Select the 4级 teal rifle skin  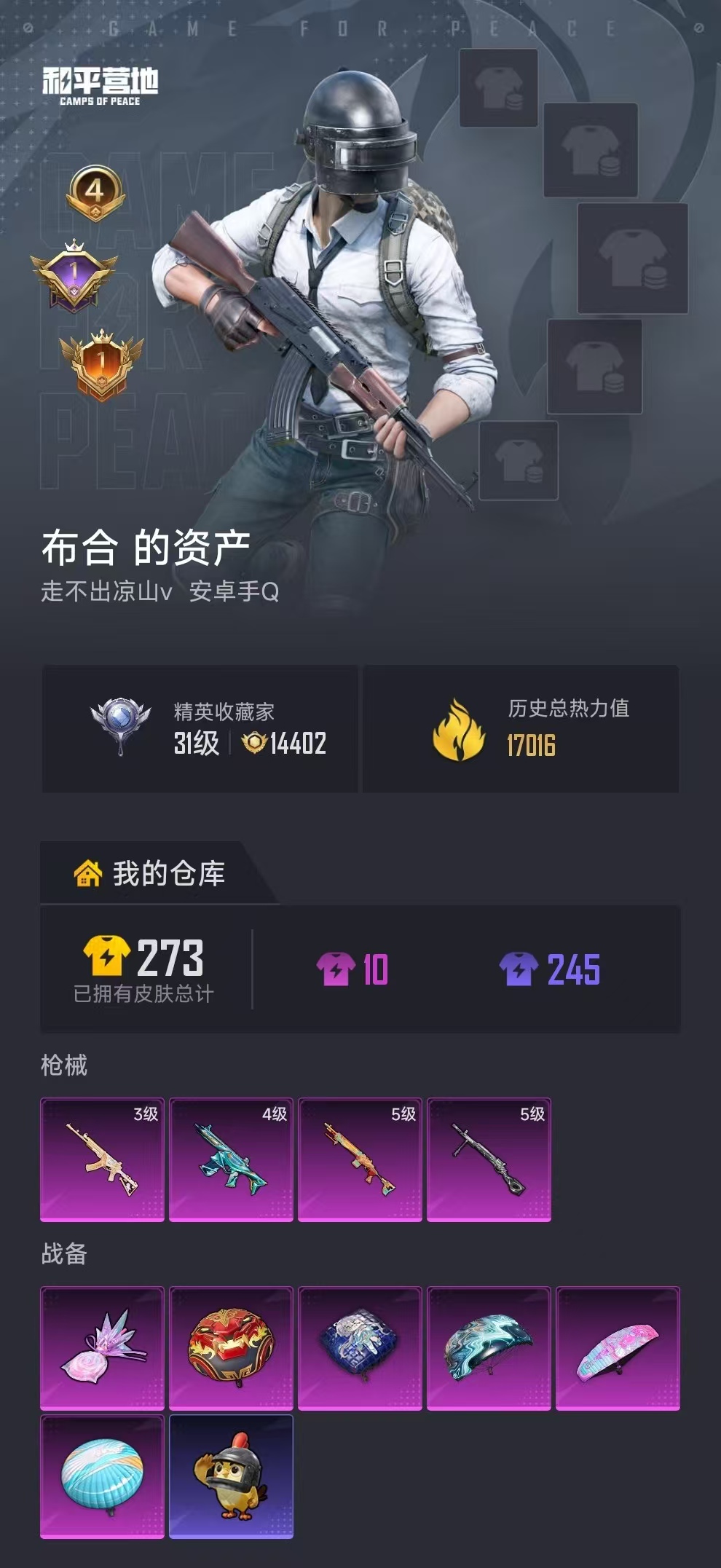[x=232, y=1151]
